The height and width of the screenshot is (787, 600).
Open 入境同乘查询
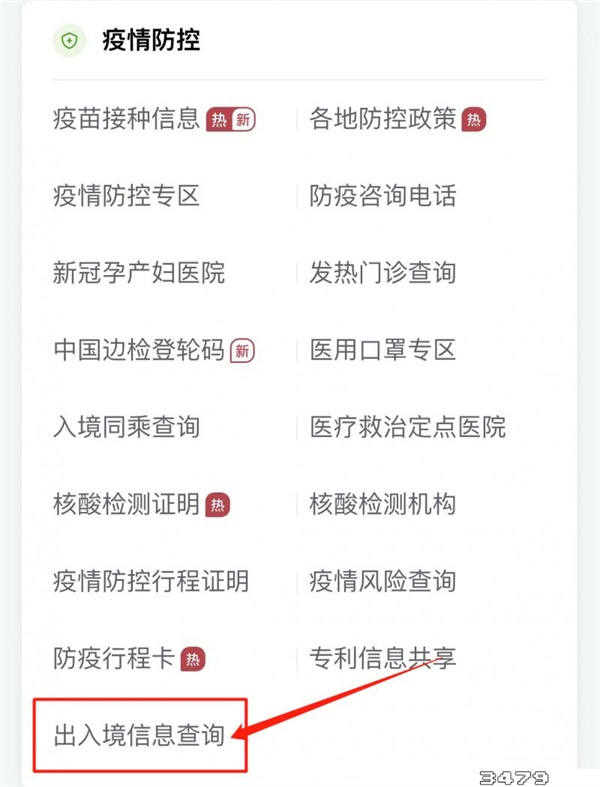(x=127, y=427)
